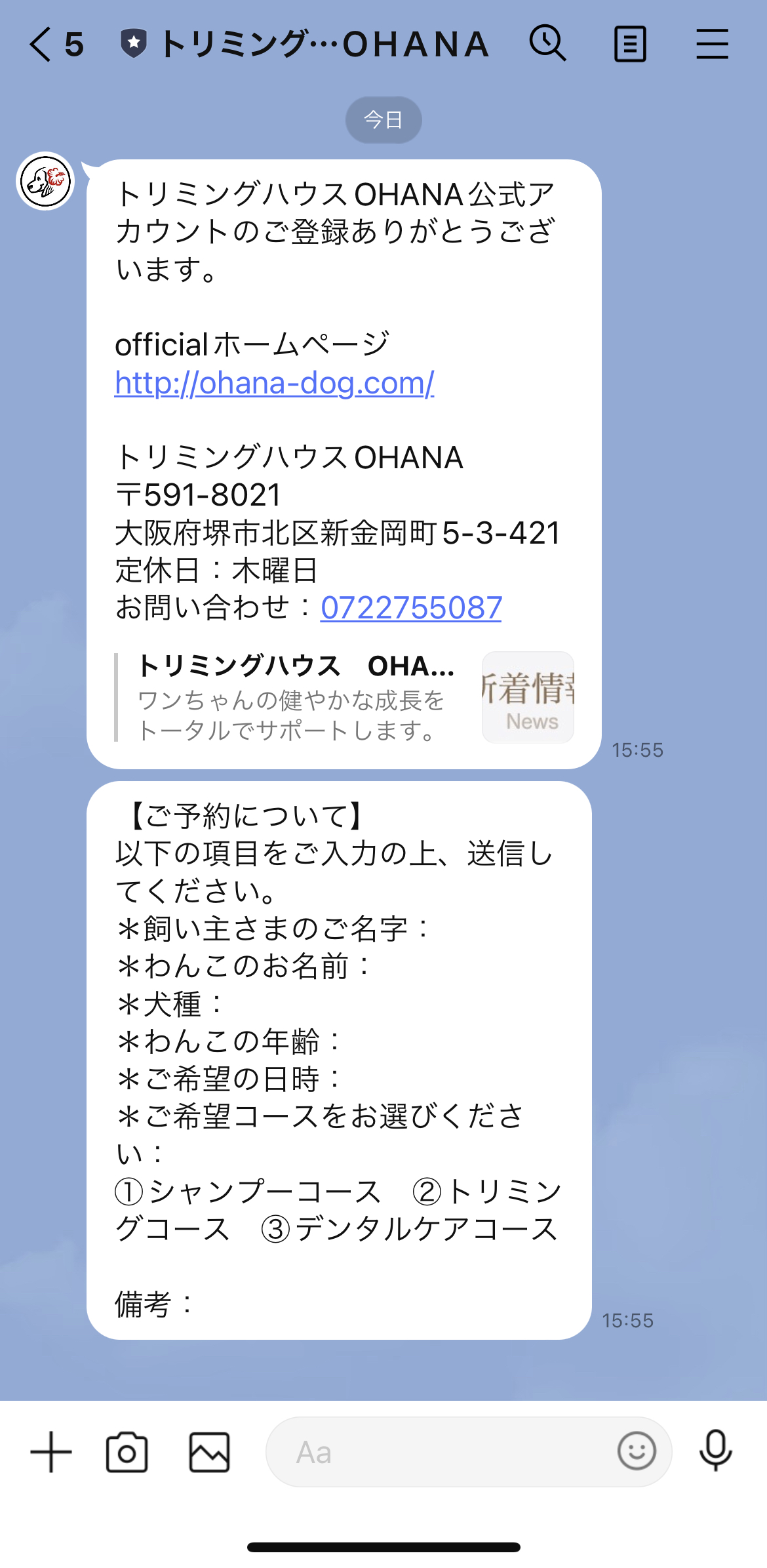
Task: Tap the 今日 date chip
Action: pos(383,119)
